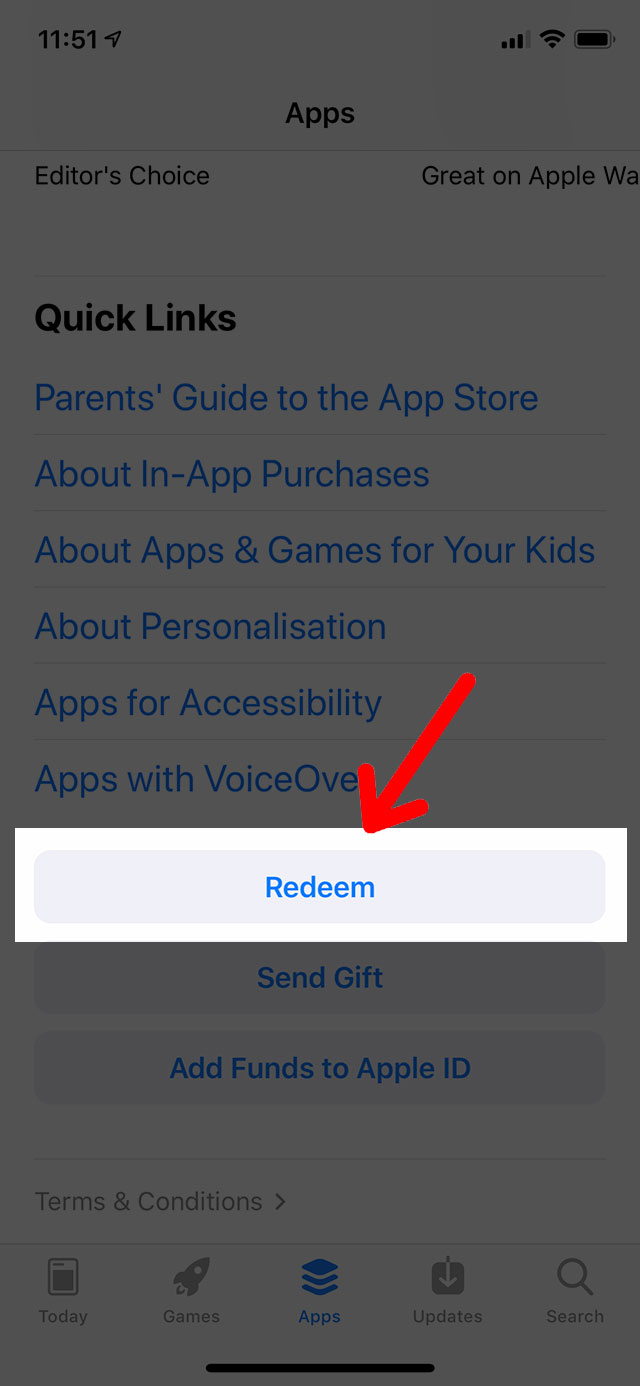View About Apps & Games for Your Kids

pos(315,550)
